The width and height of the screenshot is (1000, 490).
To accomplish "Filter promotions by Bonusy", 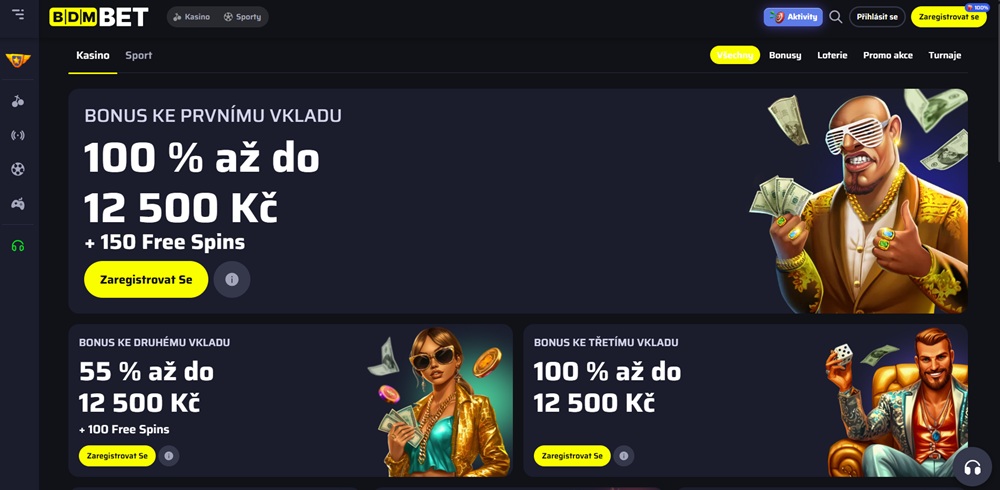I will pos(785,55).
